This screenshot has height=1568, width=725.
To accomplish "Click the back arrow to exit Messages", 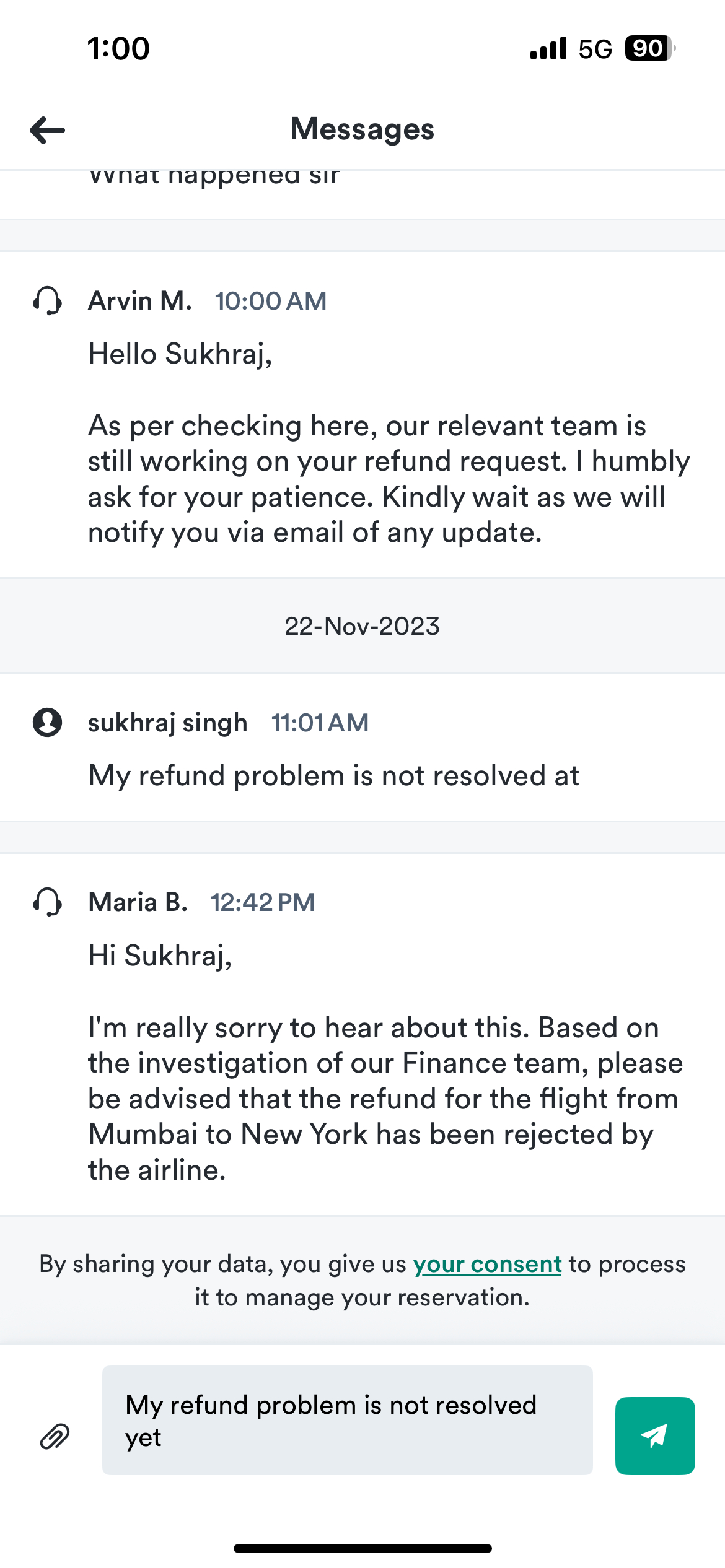I will (x=46, y=129).
